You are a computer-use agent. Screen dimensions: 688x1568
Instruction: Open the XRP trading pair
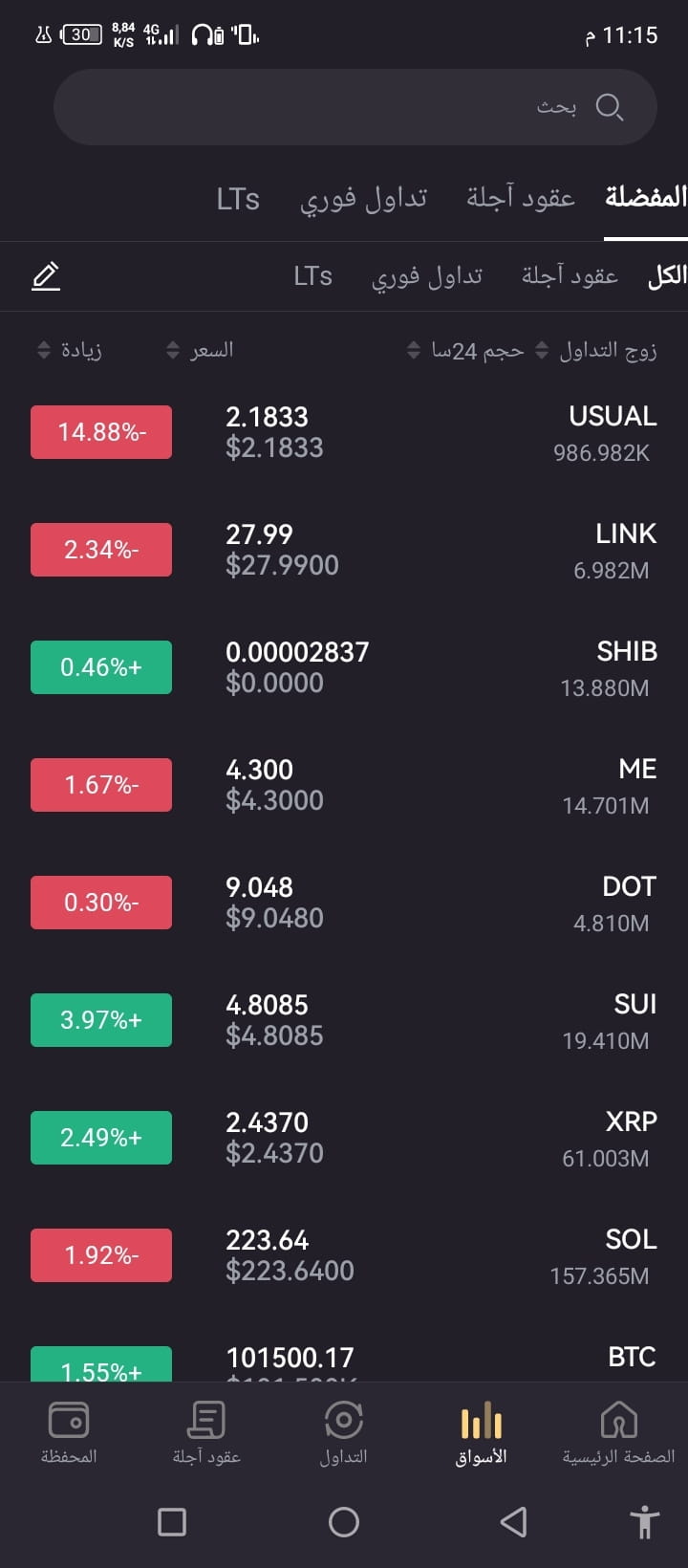tap(344, 1138)
